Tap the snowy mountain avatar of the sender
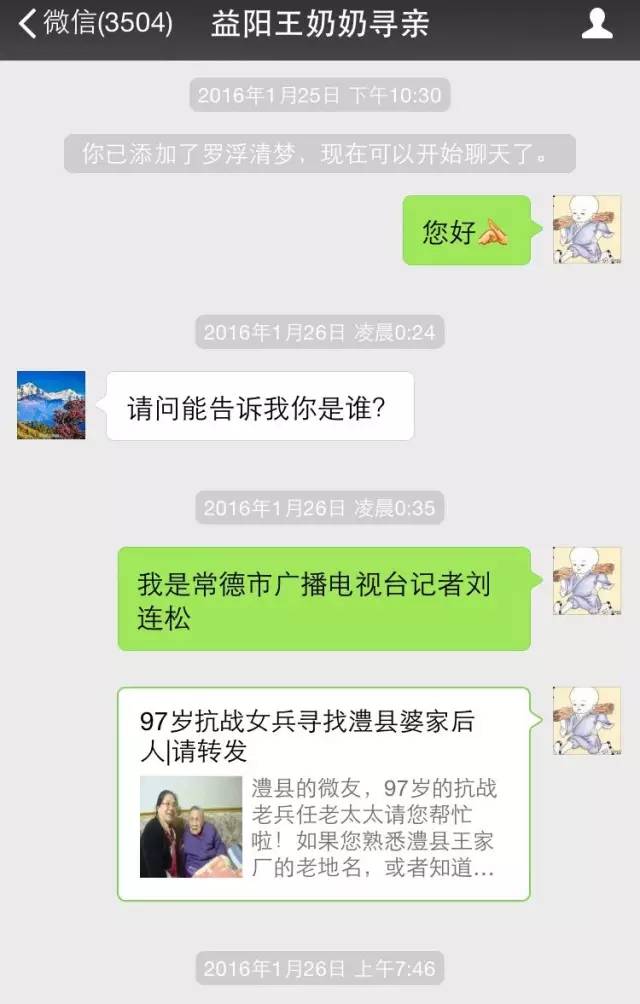Screen dimensions: 640x1004 pyautogui.click(x=51, y=405)
